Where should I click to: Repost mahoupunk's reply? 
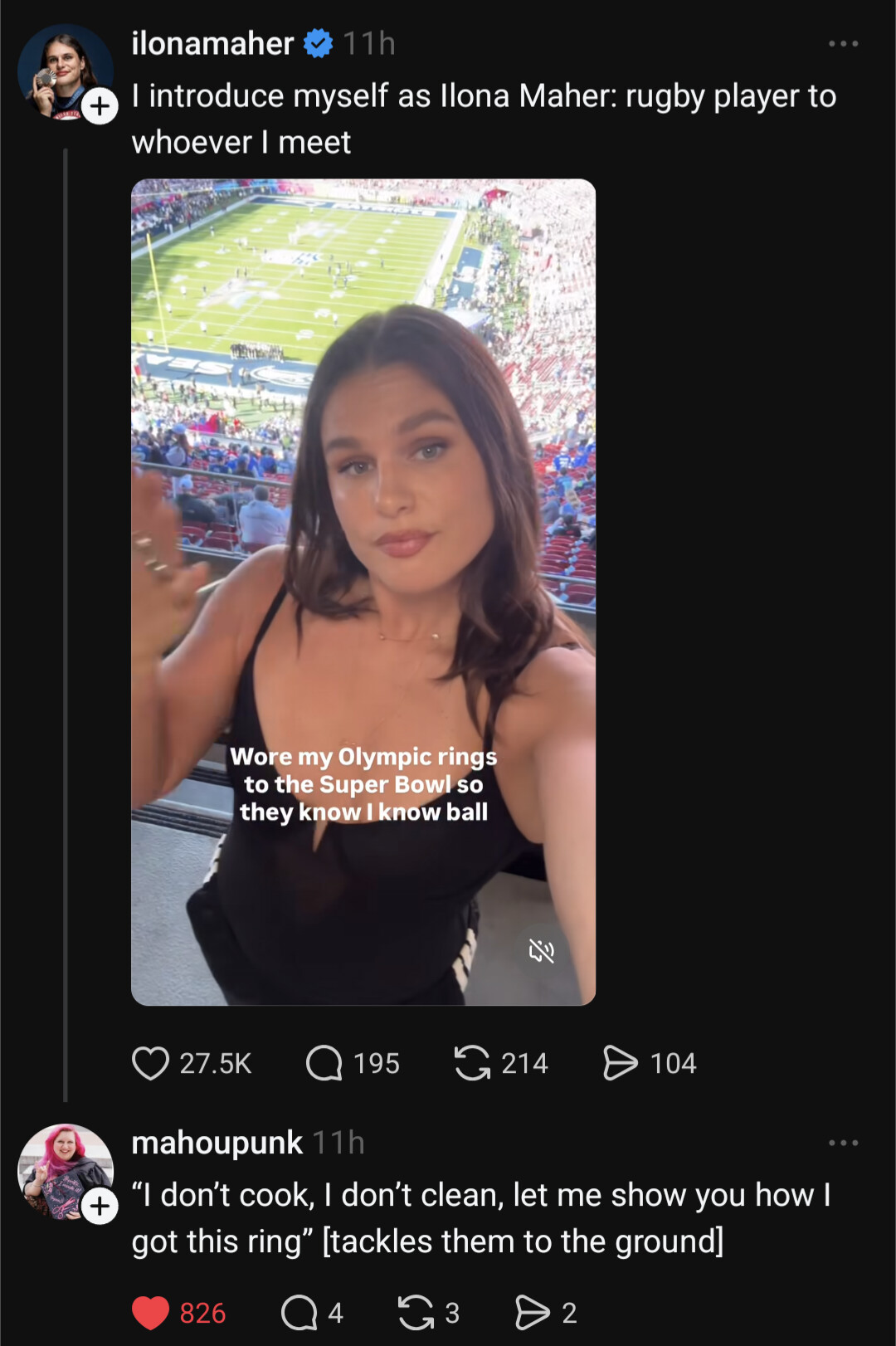[416, 1313]
